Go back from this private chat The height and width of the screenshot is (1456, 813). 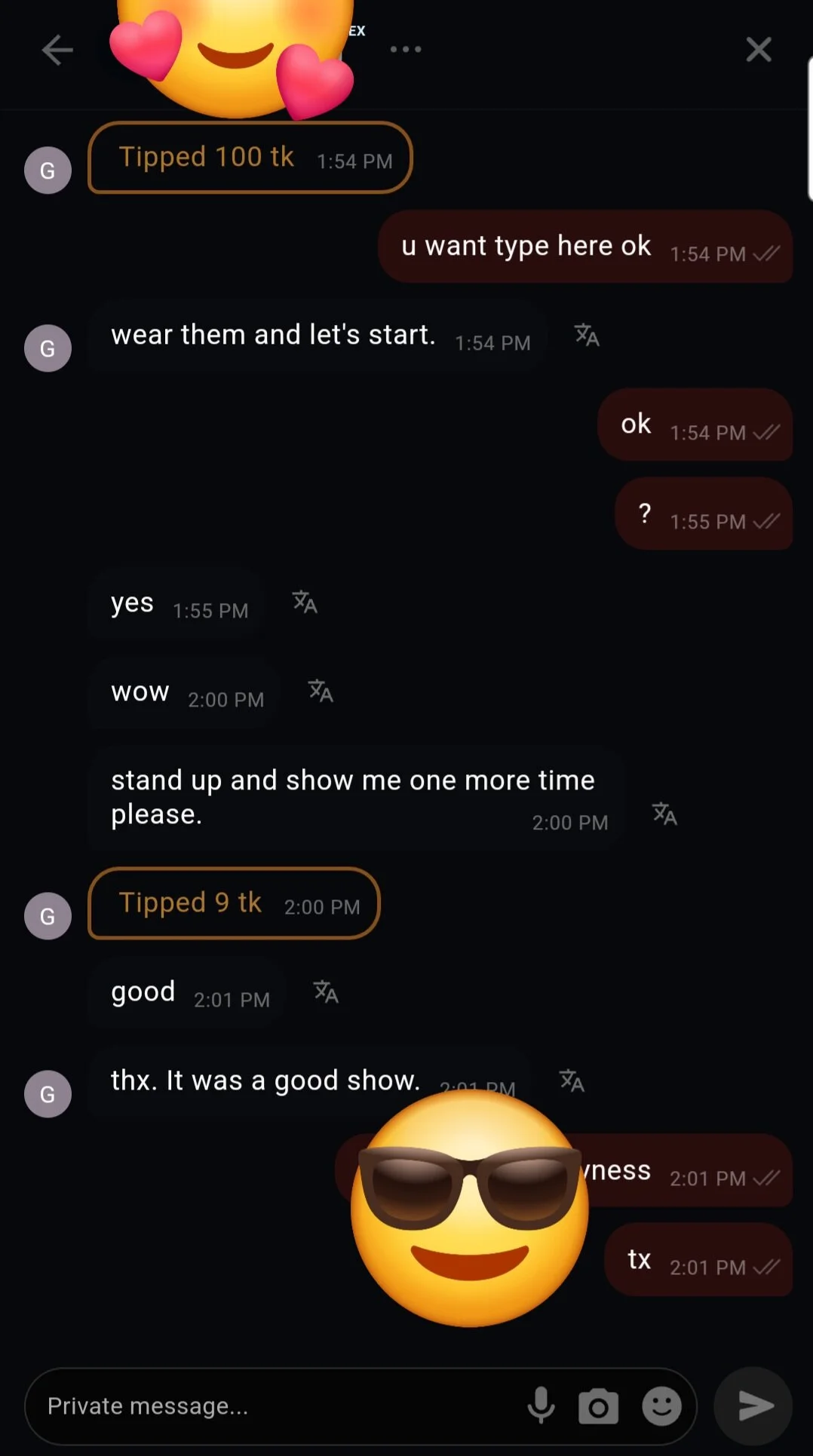coord(57,51)
